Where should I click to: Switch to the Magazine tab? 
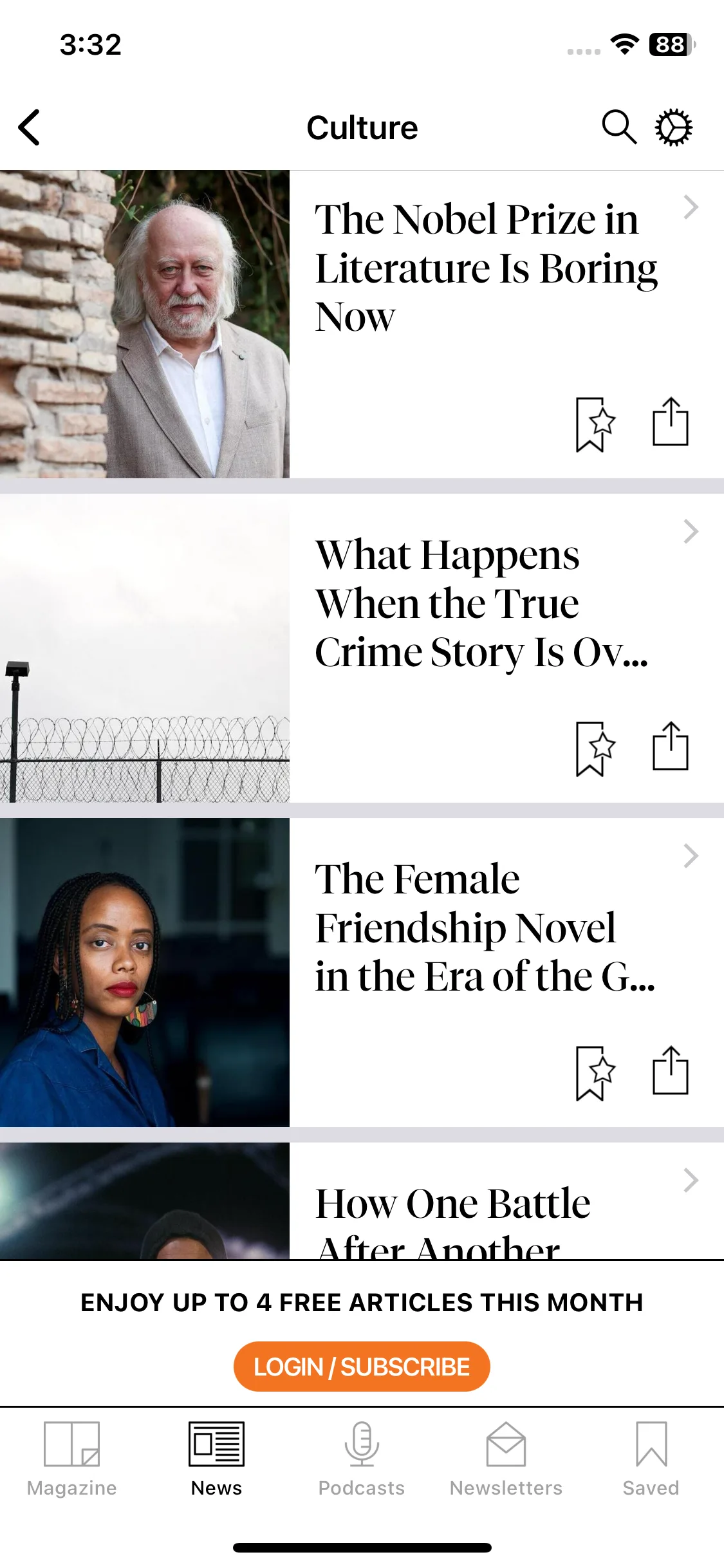click(71, 1459)
